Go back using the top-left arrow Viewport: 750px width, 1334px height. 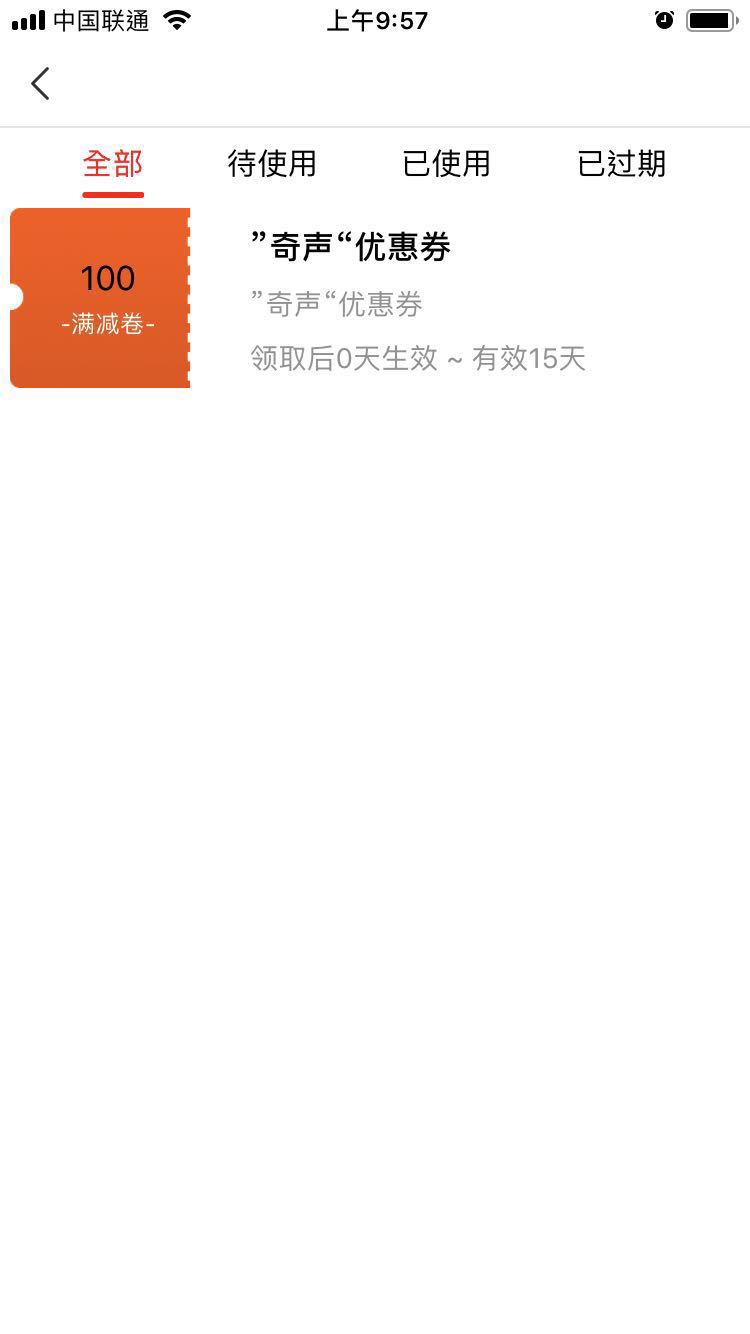(40, 84)
